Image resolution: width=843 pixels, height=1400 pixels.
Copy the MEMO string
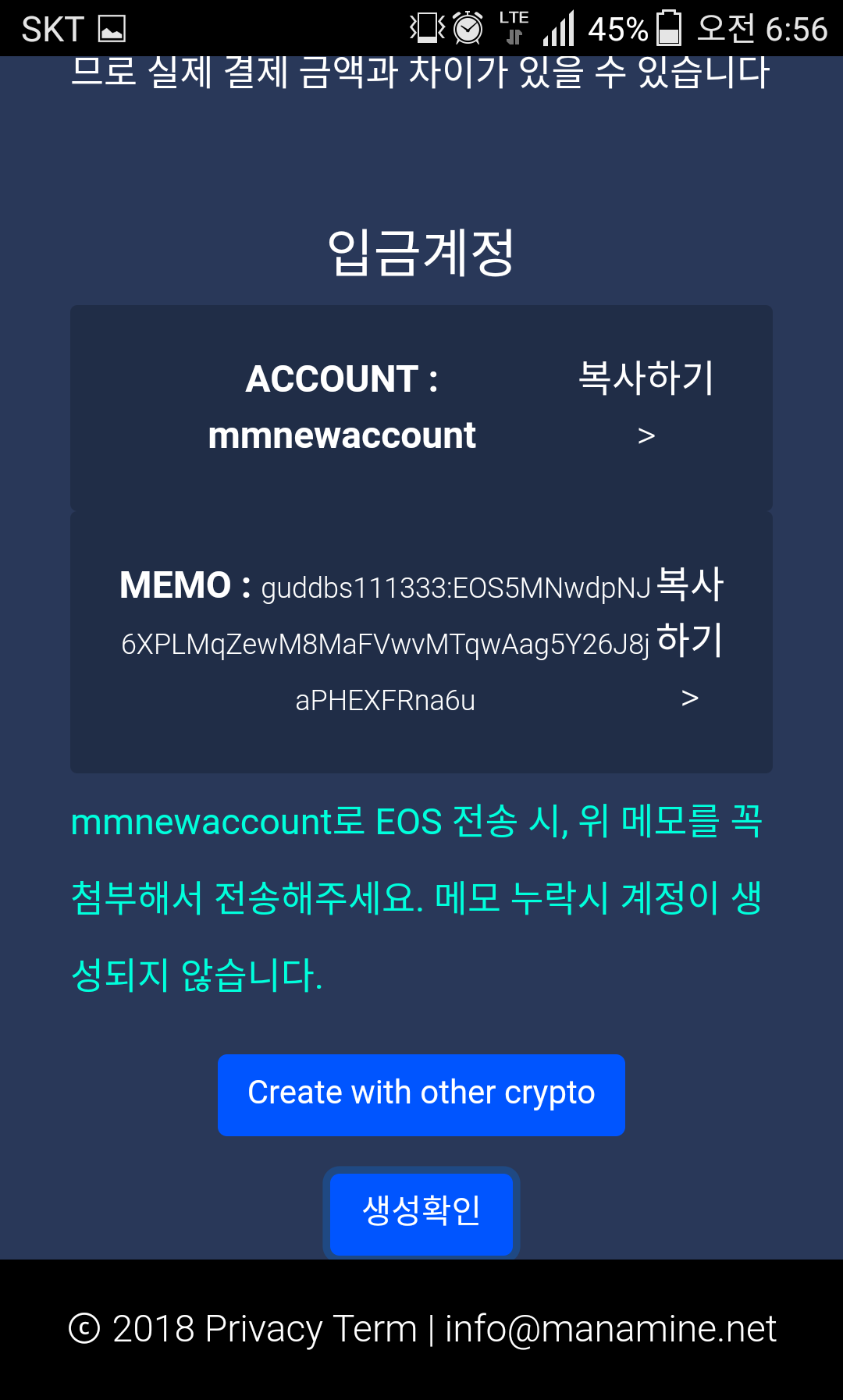690,638
